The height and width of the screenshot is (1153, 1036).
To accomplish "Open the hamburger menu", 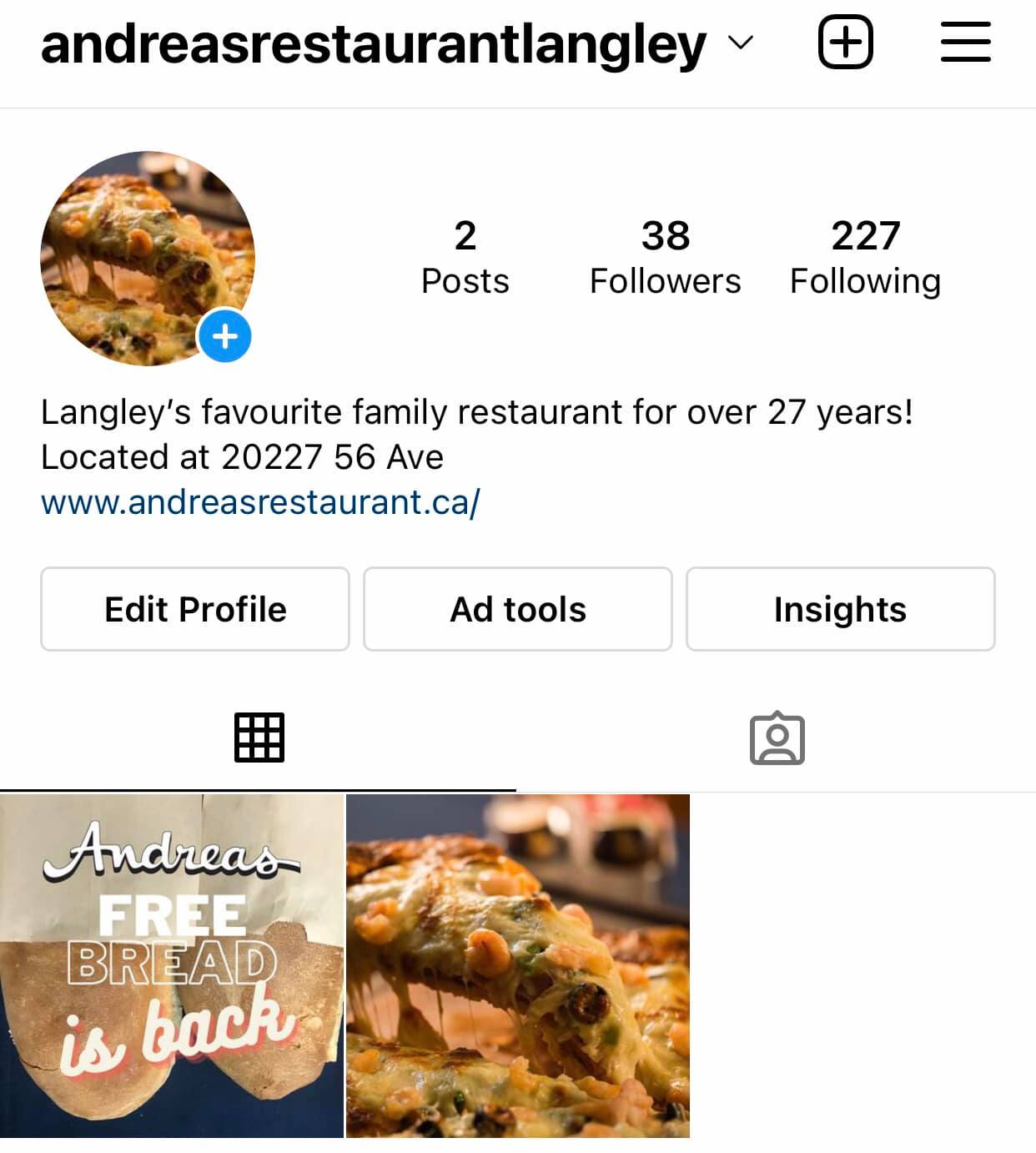I will (x=965, y=42).
